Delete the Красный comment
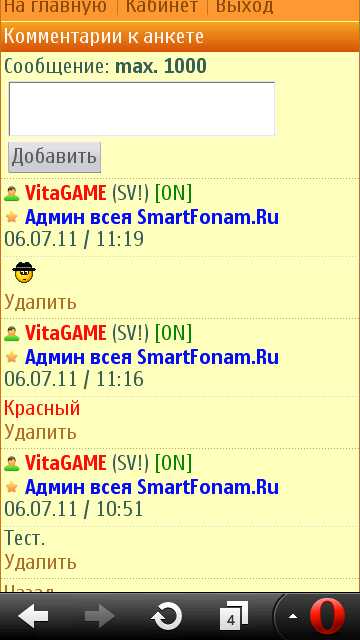 click(40, 432)
